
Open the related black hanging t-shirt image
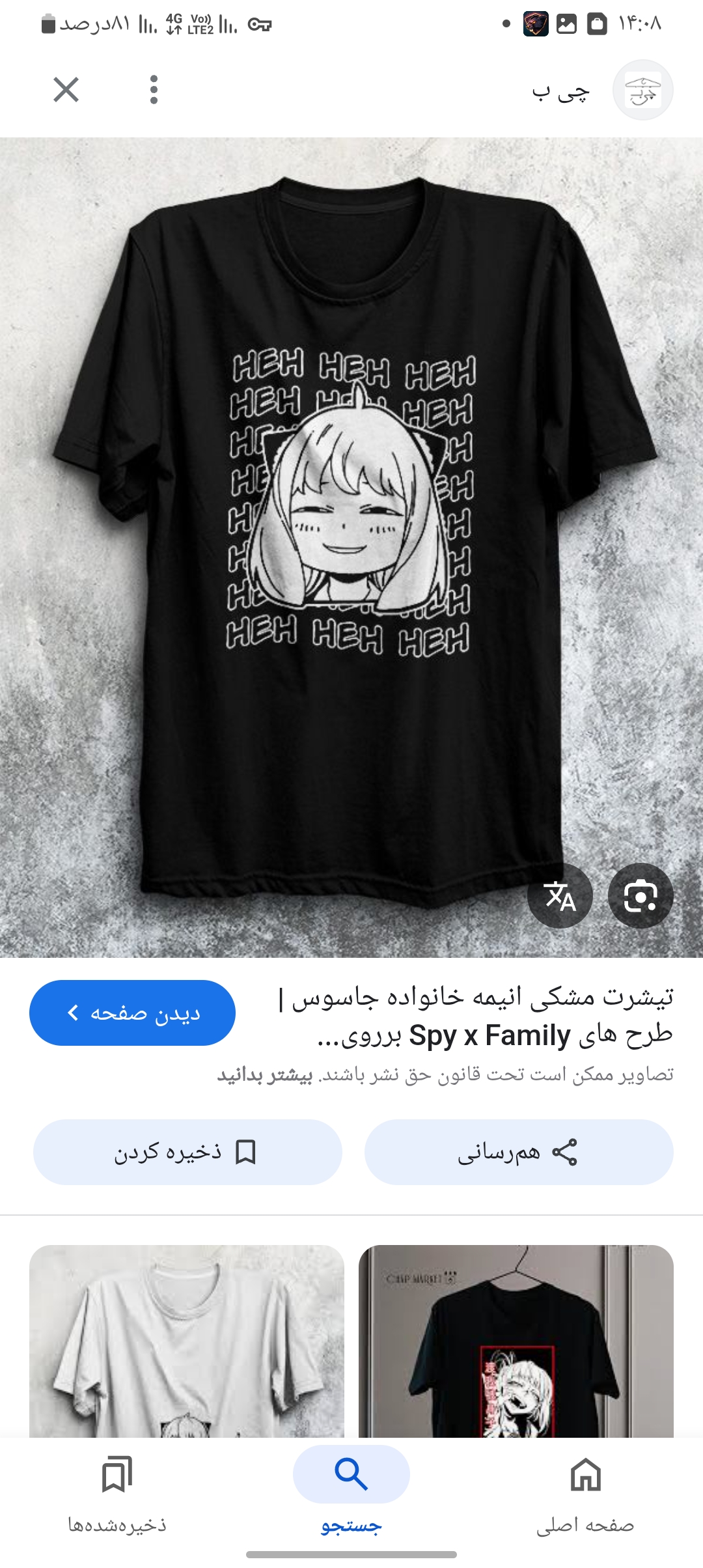[x=516, y=1341]
